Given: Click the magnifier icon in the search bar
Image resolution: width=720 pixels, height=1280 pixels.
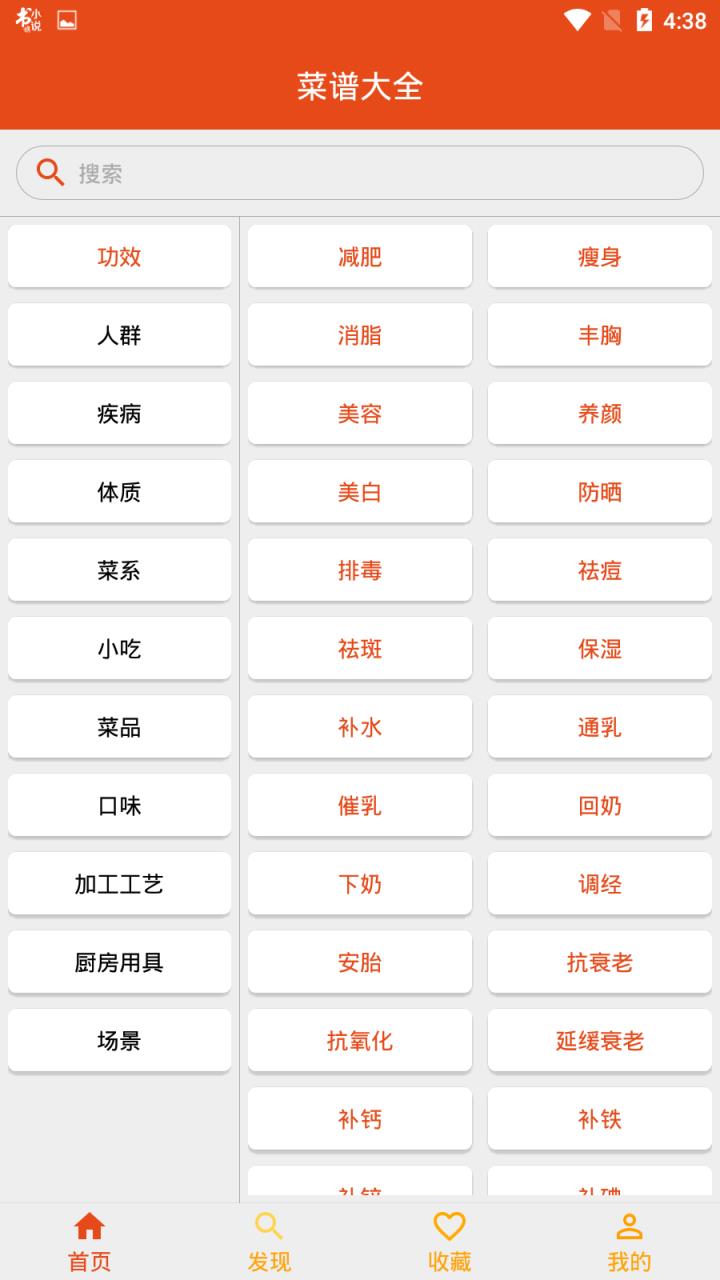Looking at the screenshot, I should pyautogui.click(x=50, y=172).
